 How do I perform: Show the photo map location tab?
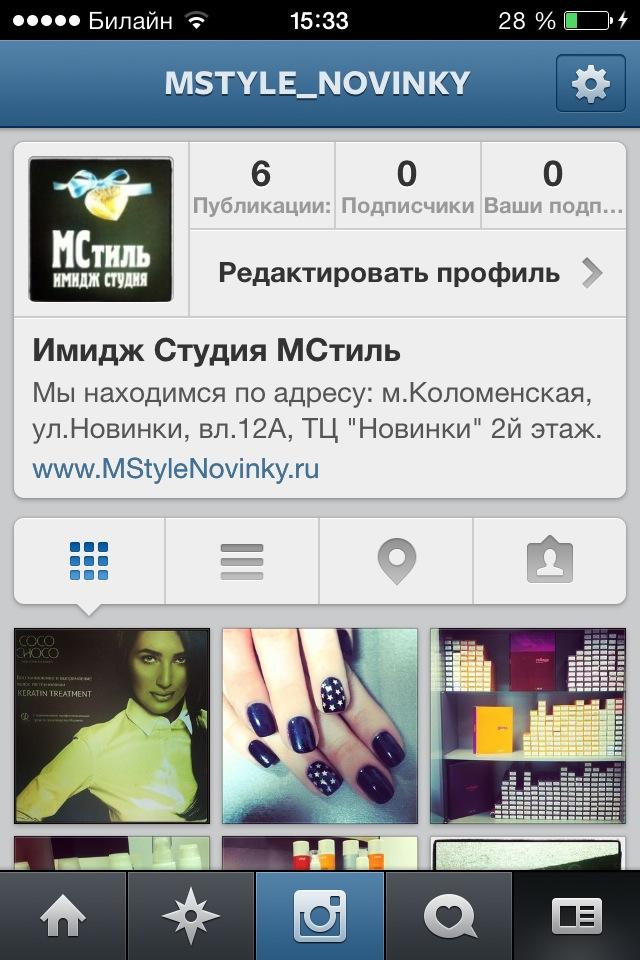tap(396, 561)
